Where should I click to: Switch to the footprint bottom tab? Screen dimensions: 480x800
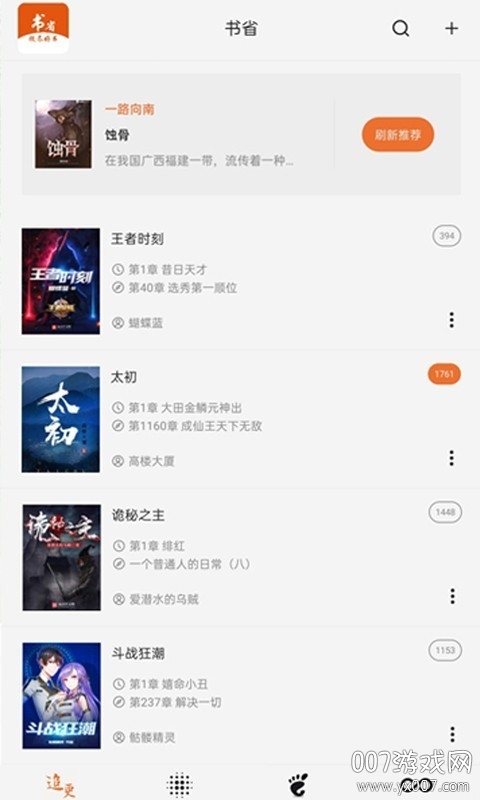(298, 785)
